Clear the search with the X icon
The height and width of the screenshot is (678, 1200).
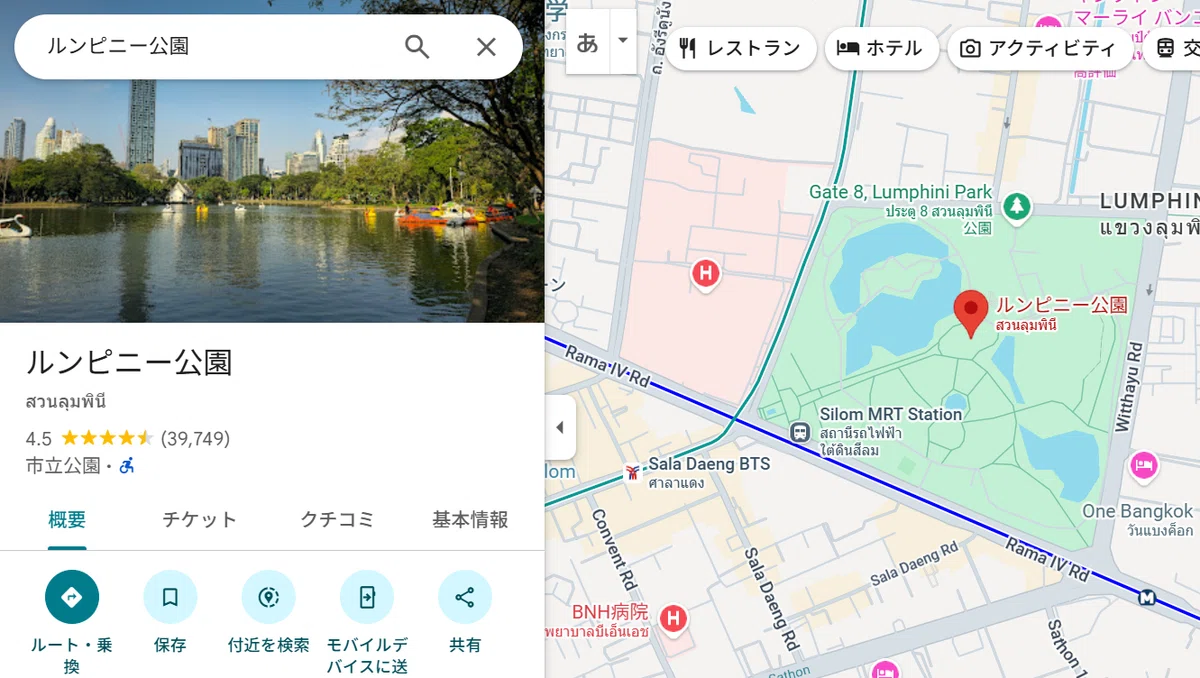pos(486,47)
